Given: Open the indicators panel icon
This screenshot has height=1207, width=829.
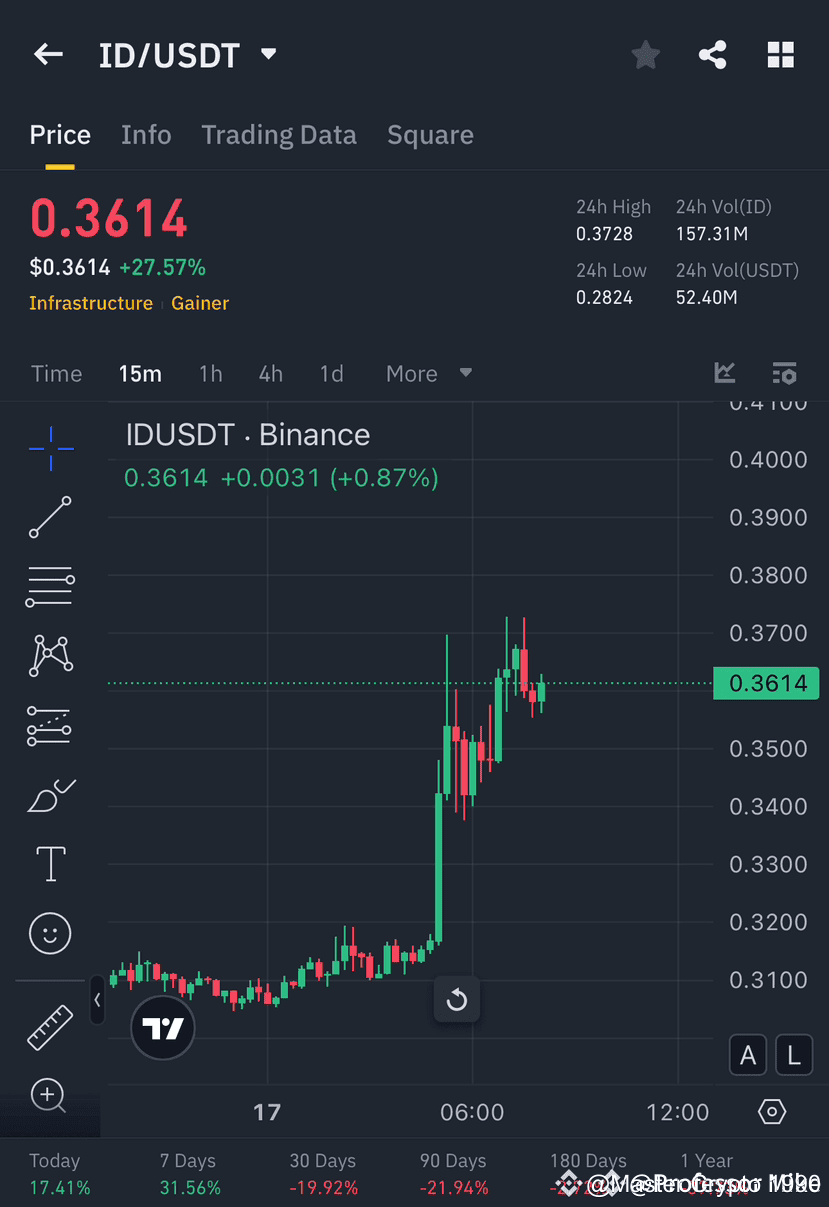Looking at the screenshot, I should click(x=784, y=373).
